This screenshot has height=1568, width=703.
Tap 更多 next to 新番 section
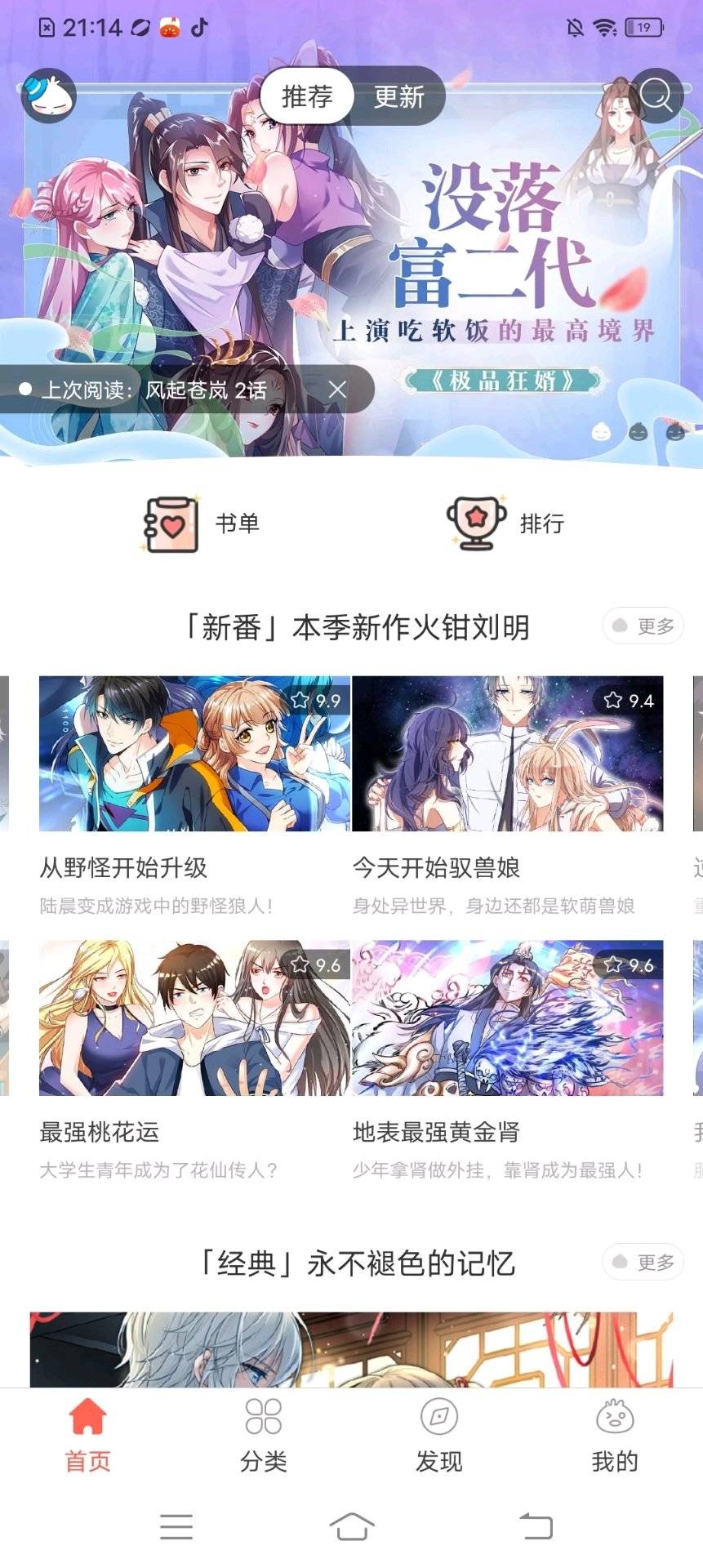tap(643, 626)
